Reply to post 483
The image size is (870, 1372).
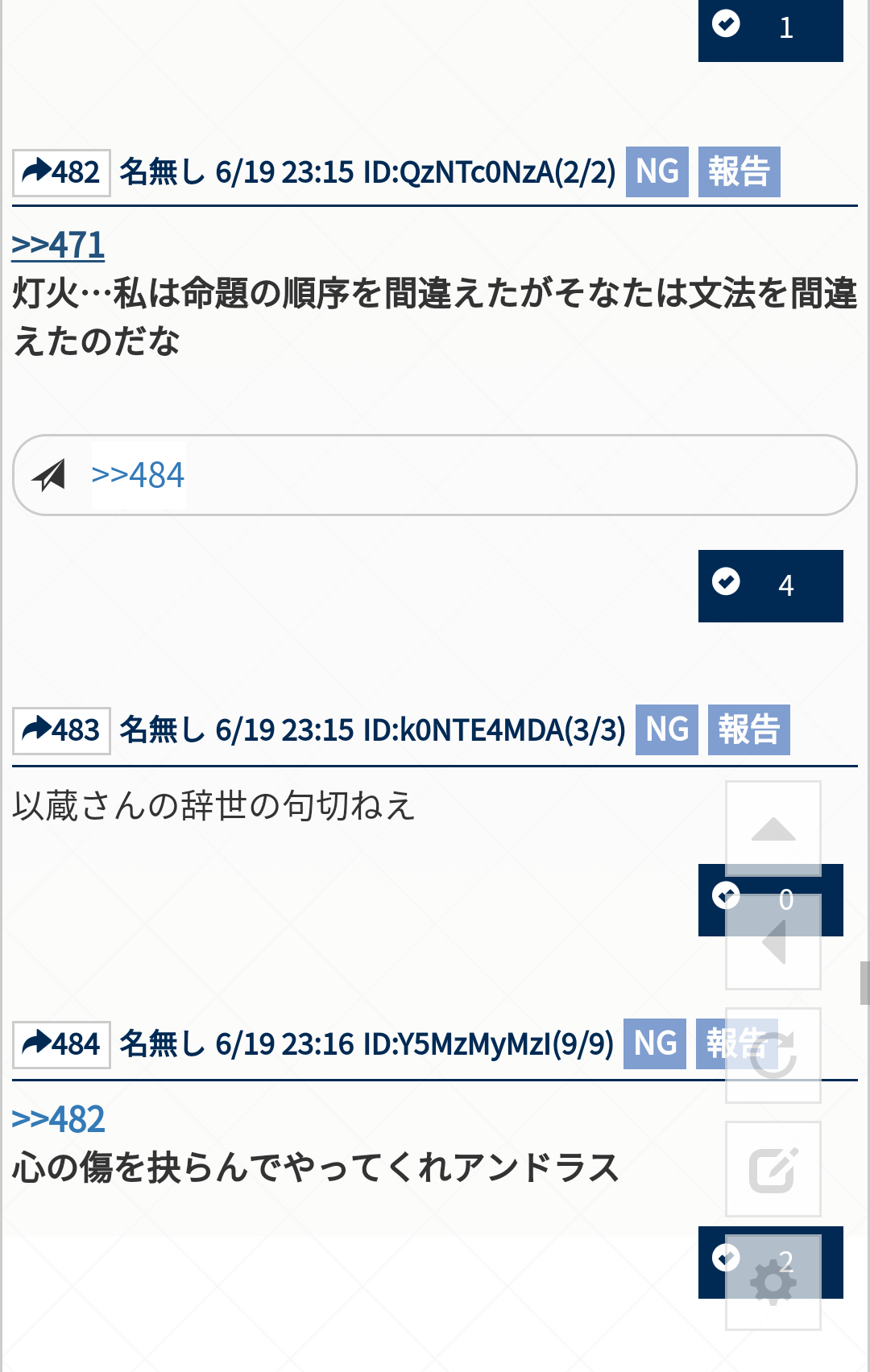point(61,730)
